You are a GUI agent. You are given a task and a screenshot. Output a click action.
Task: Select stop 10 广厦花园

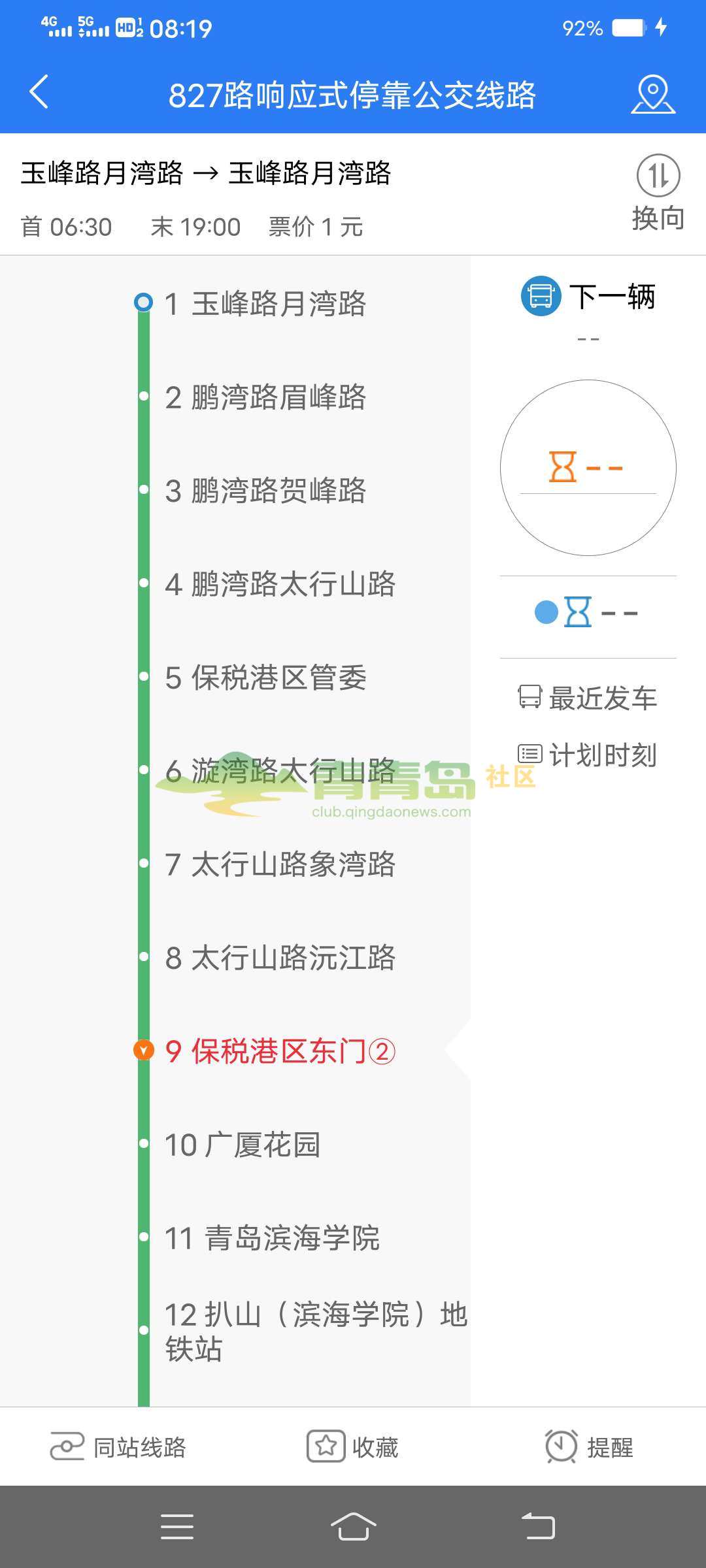pos(242,1145)
